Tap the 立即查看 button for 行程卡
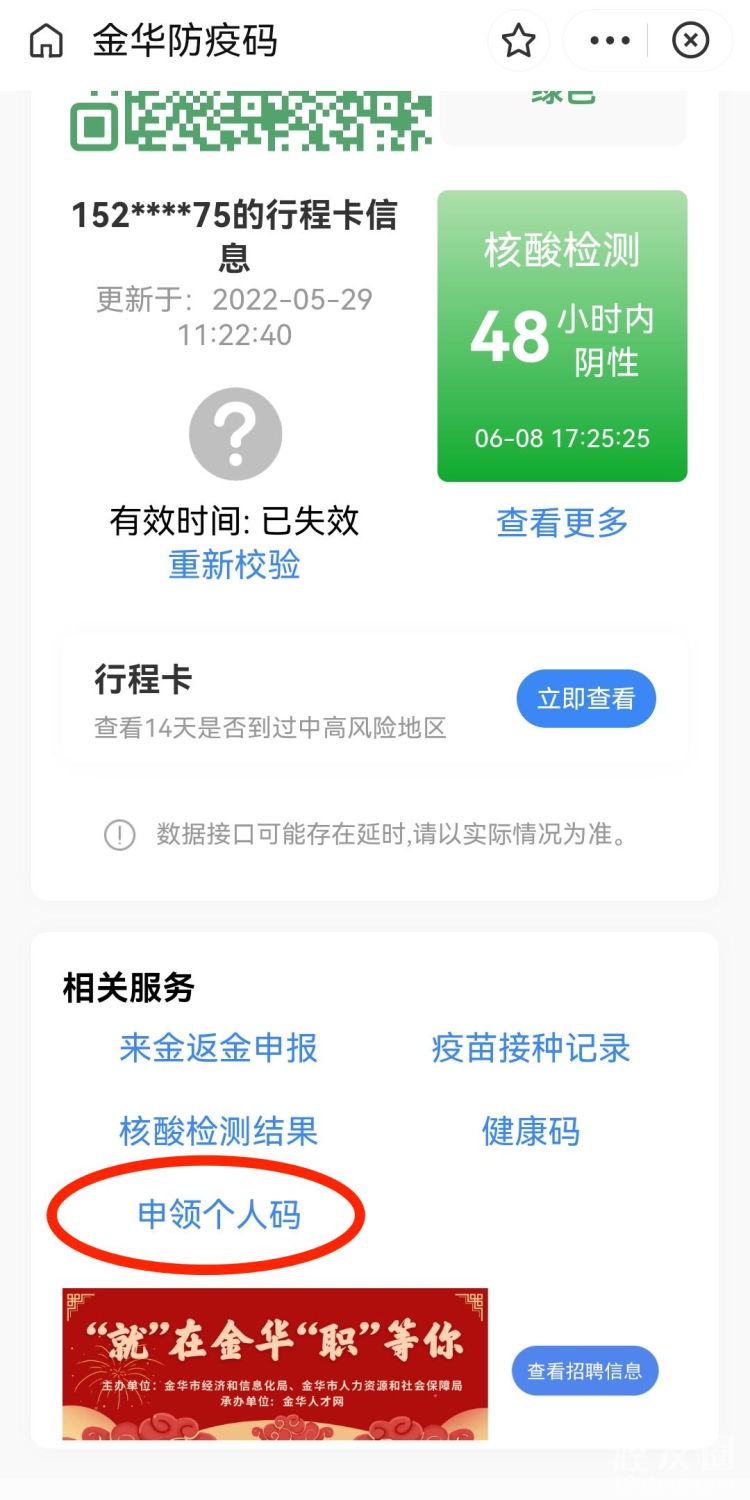Viewport: 750px width, 1500px height. [x=586, y=699]
